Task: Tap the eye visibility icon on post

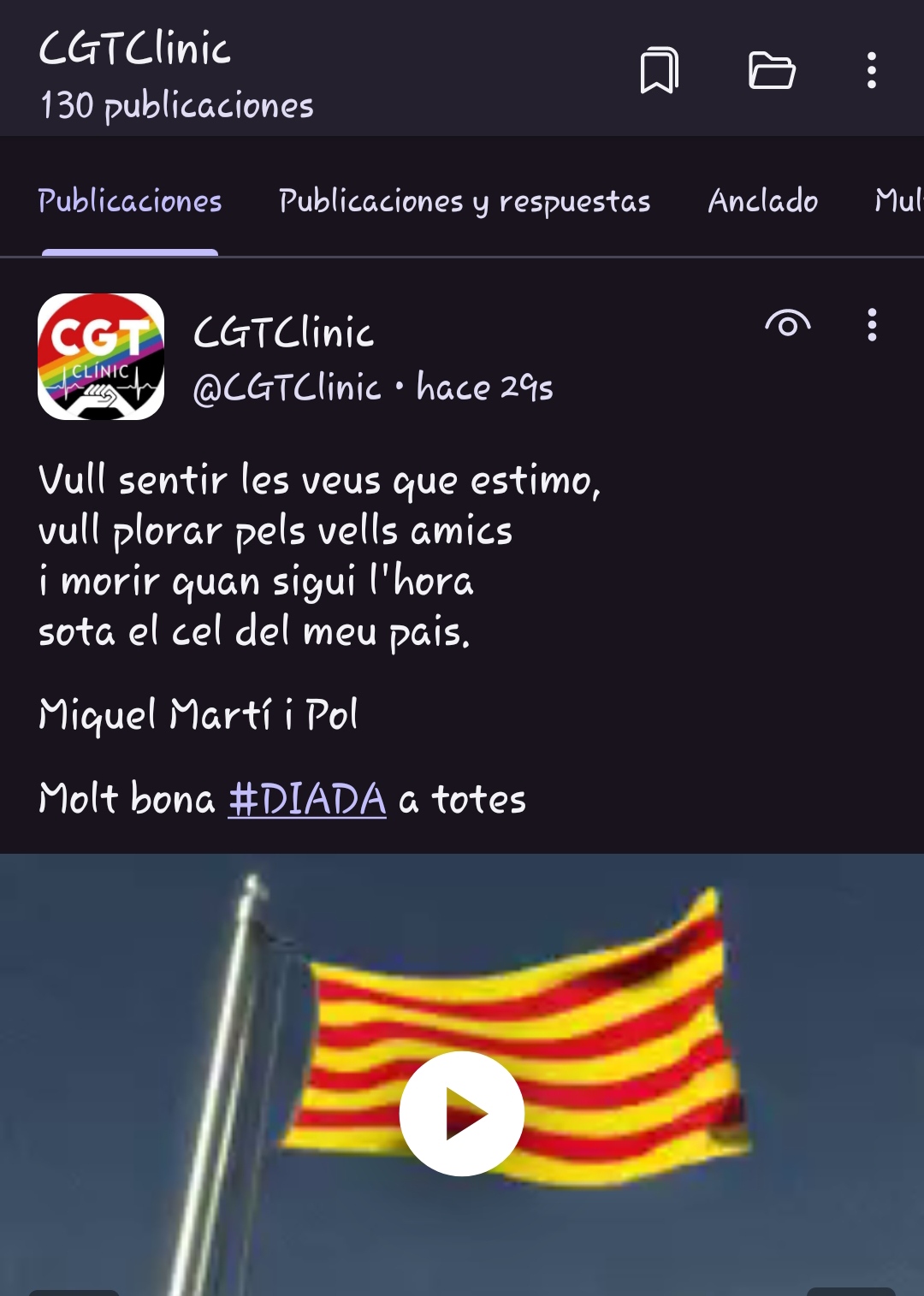Action: pyautogui.click(x=787, y=324)
